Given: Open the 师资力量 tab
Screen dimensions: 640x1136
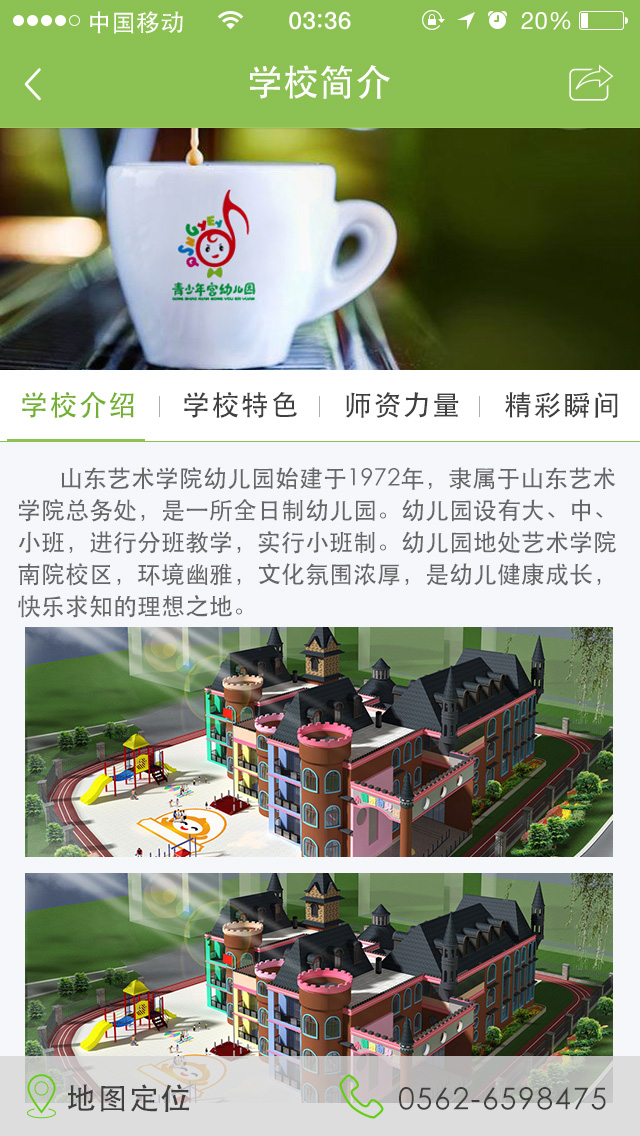Looking at the screenshot, I should (x=401, y=406).
